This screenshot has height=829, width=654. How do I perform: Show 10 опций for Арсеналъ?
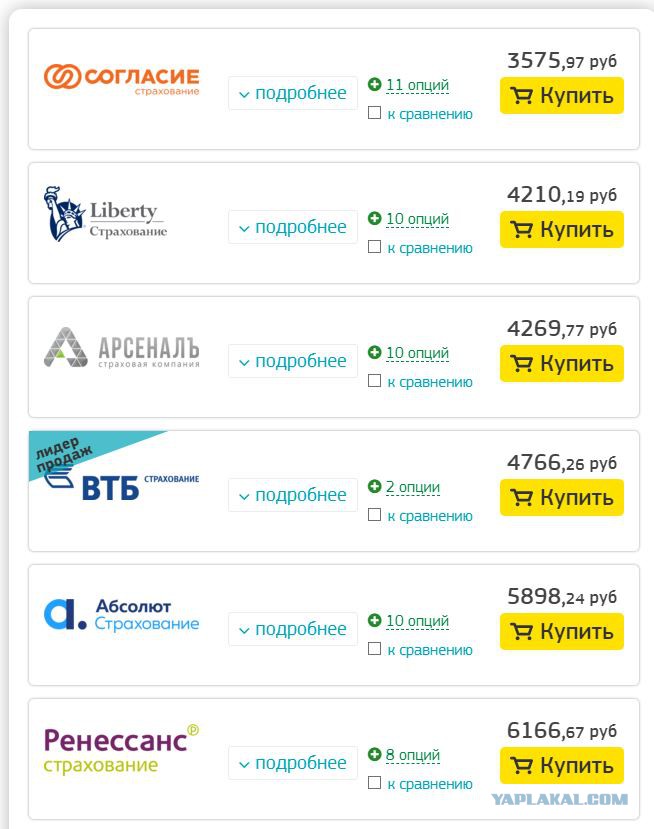(x=417, y=353)
